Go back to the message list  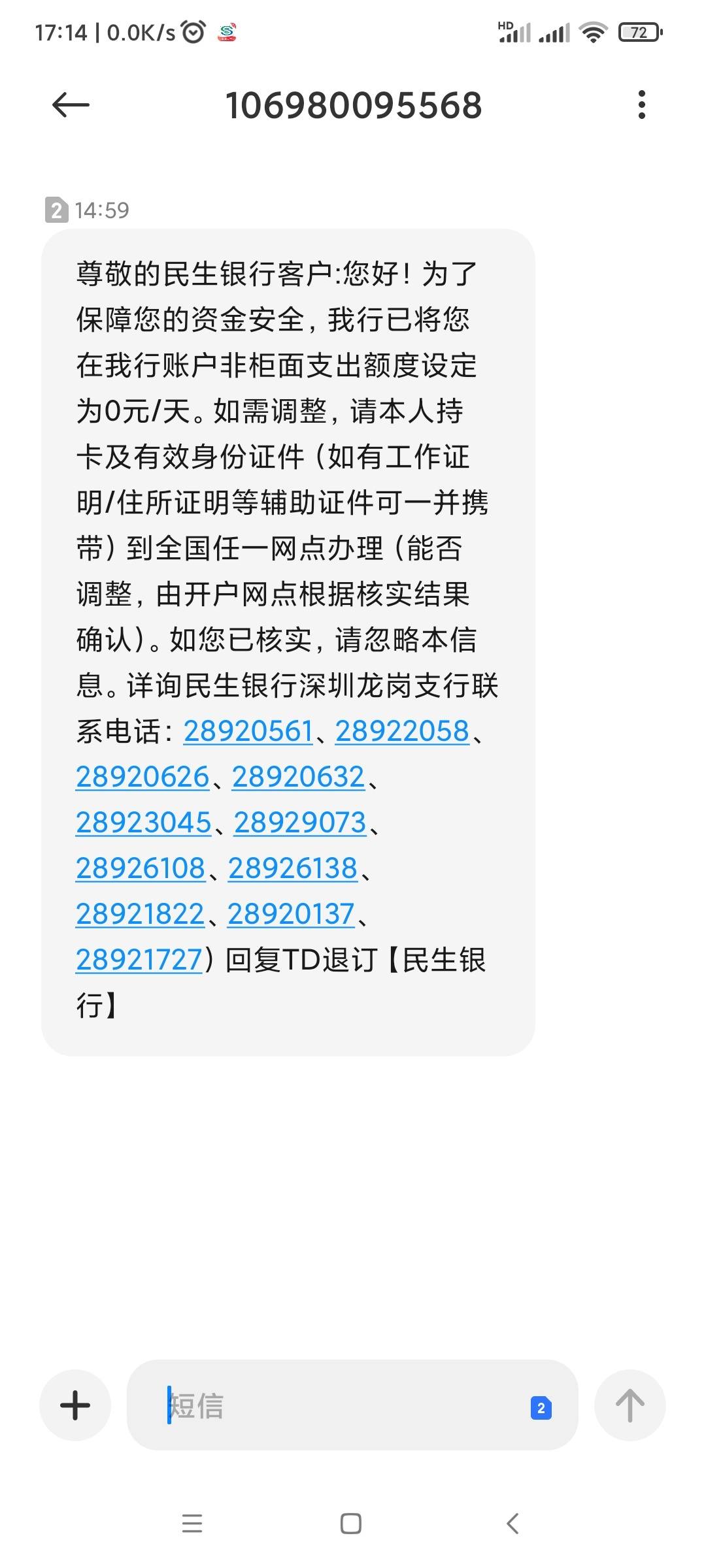(71, 105)
